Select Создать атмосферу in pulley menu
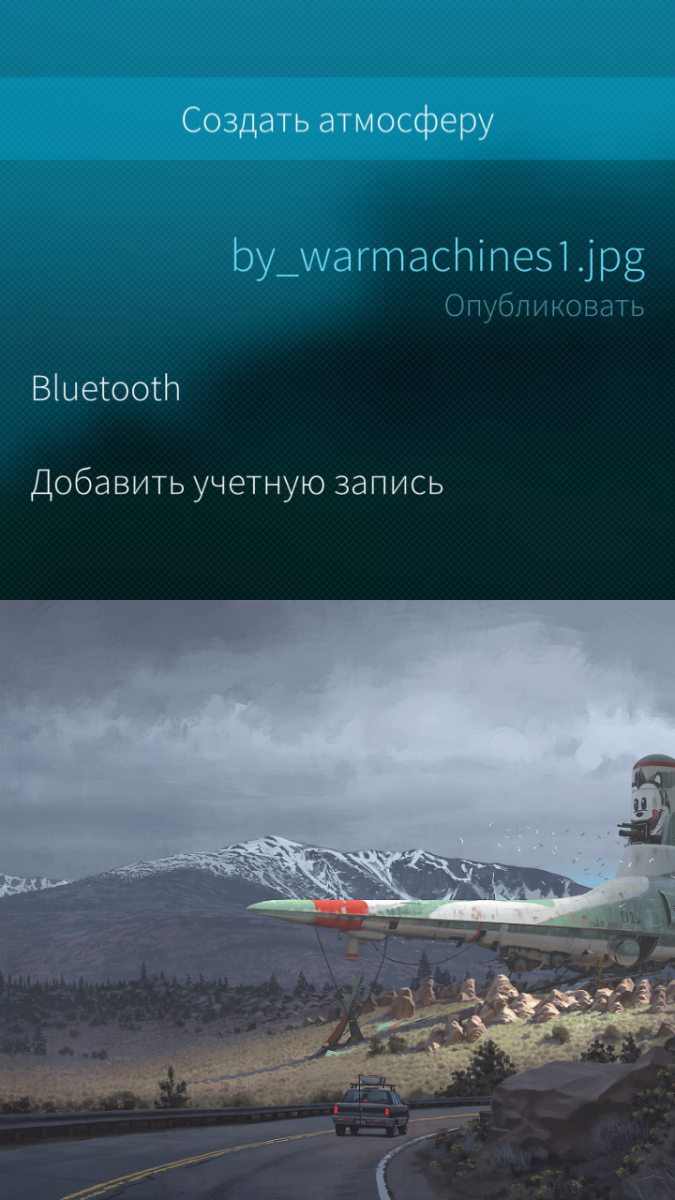 [x=337, y=121]
